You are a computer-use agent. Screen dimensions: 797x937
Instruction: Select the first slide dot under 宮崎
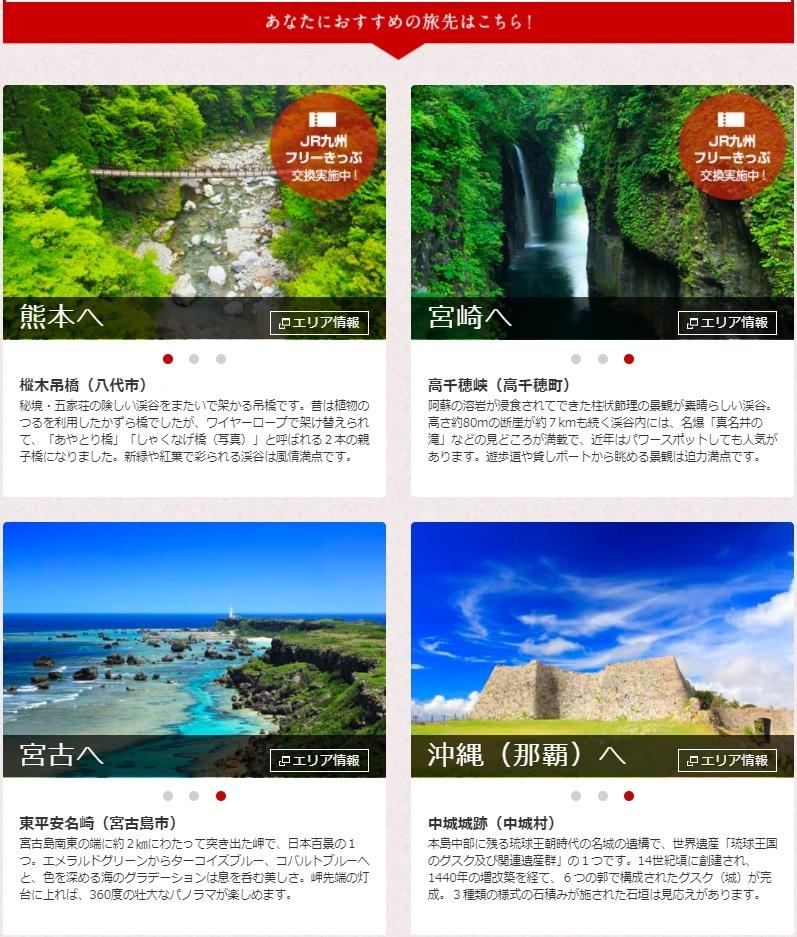coord(576,359)
